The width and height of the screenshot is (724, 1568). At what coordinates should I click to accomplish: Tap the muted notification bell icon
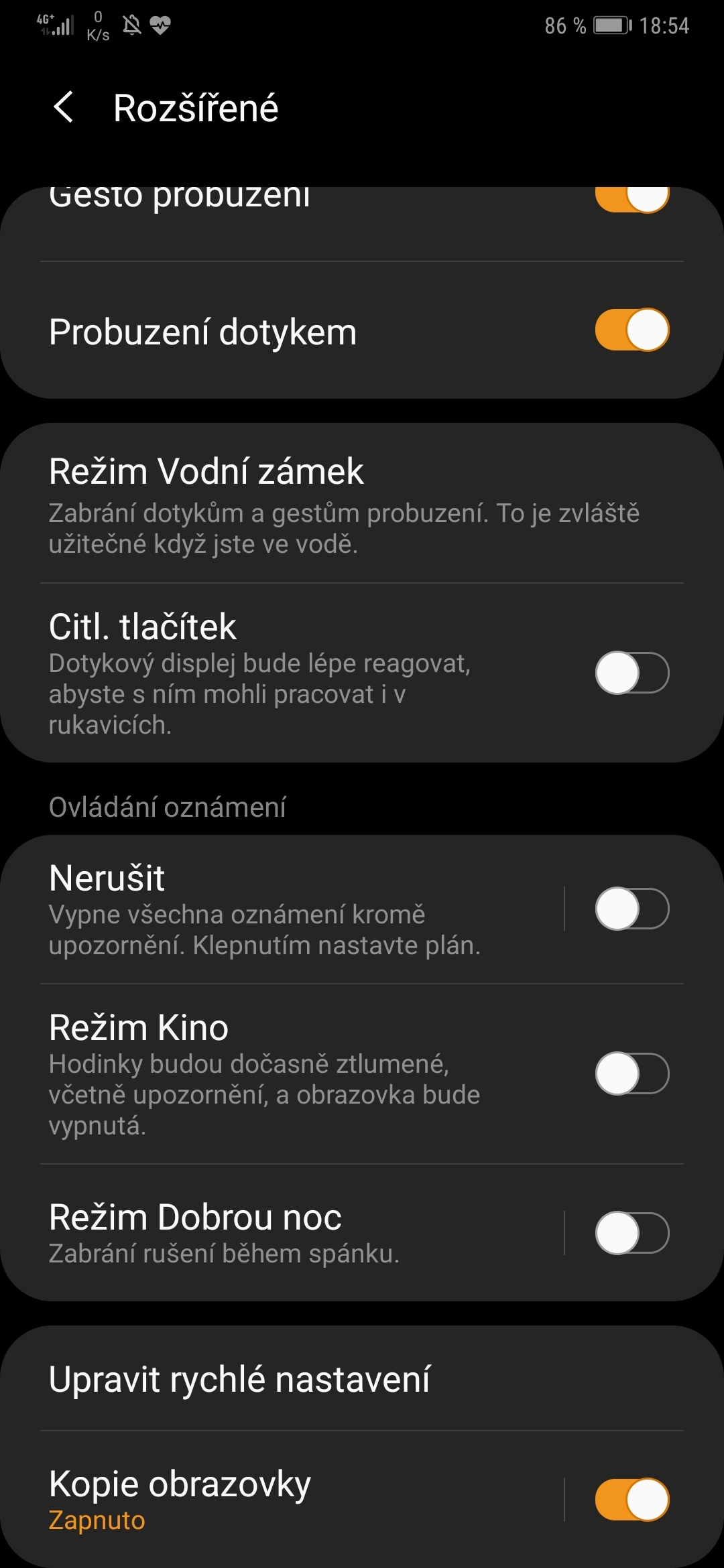(x=130, y=25)
